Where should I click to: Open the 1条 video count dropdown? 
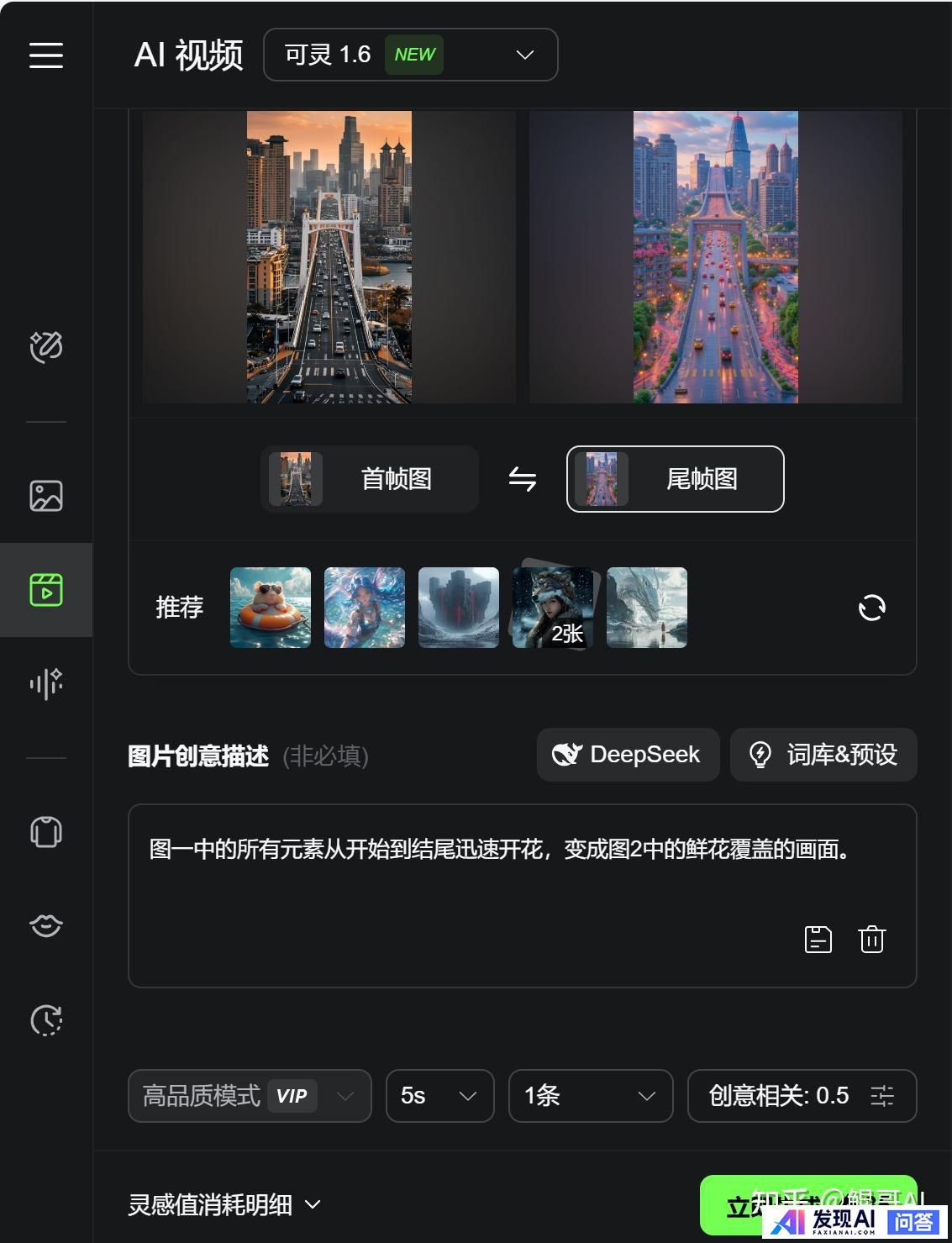click(x=590, y=1096)
